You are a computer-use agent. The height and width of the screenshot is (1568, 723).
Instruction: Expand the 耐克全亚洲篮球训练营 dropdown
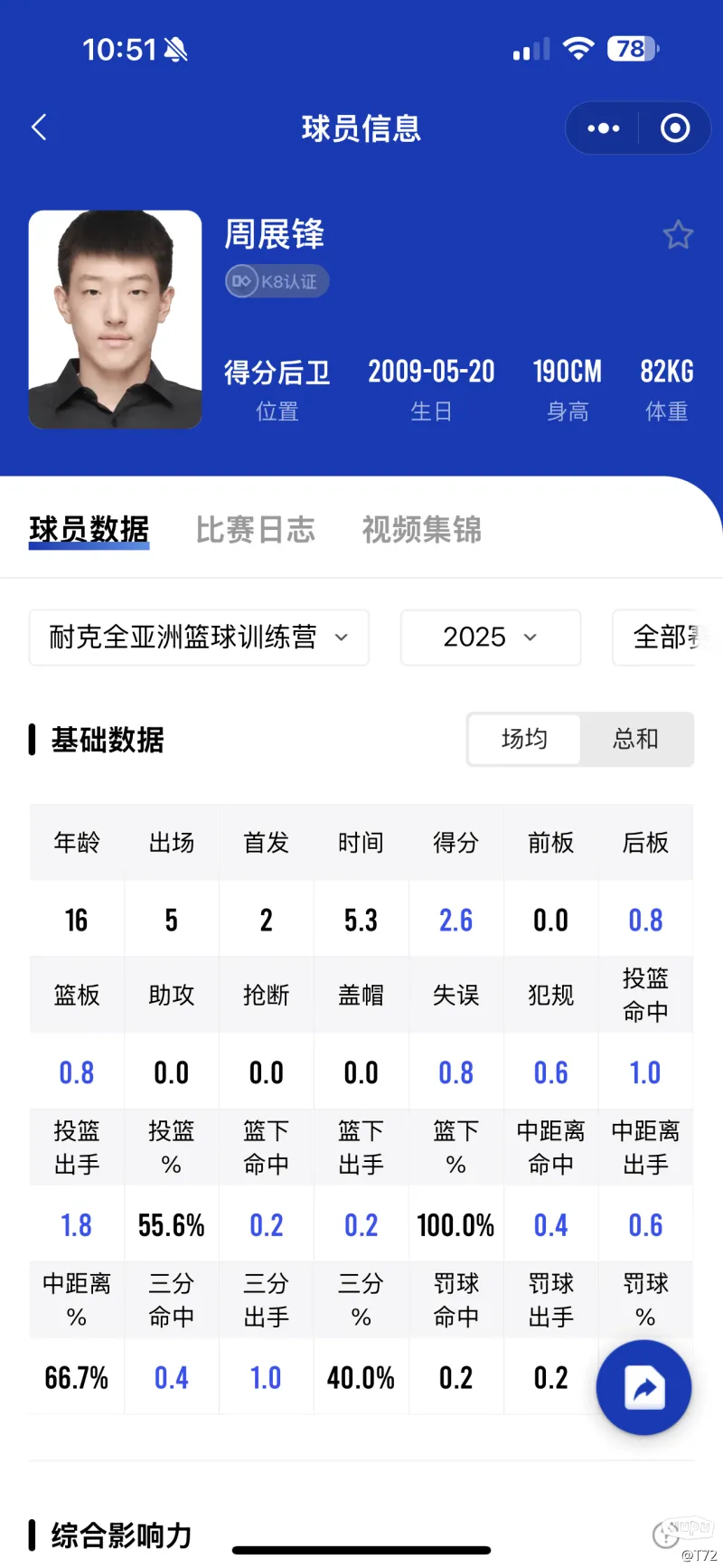point(199,638)
